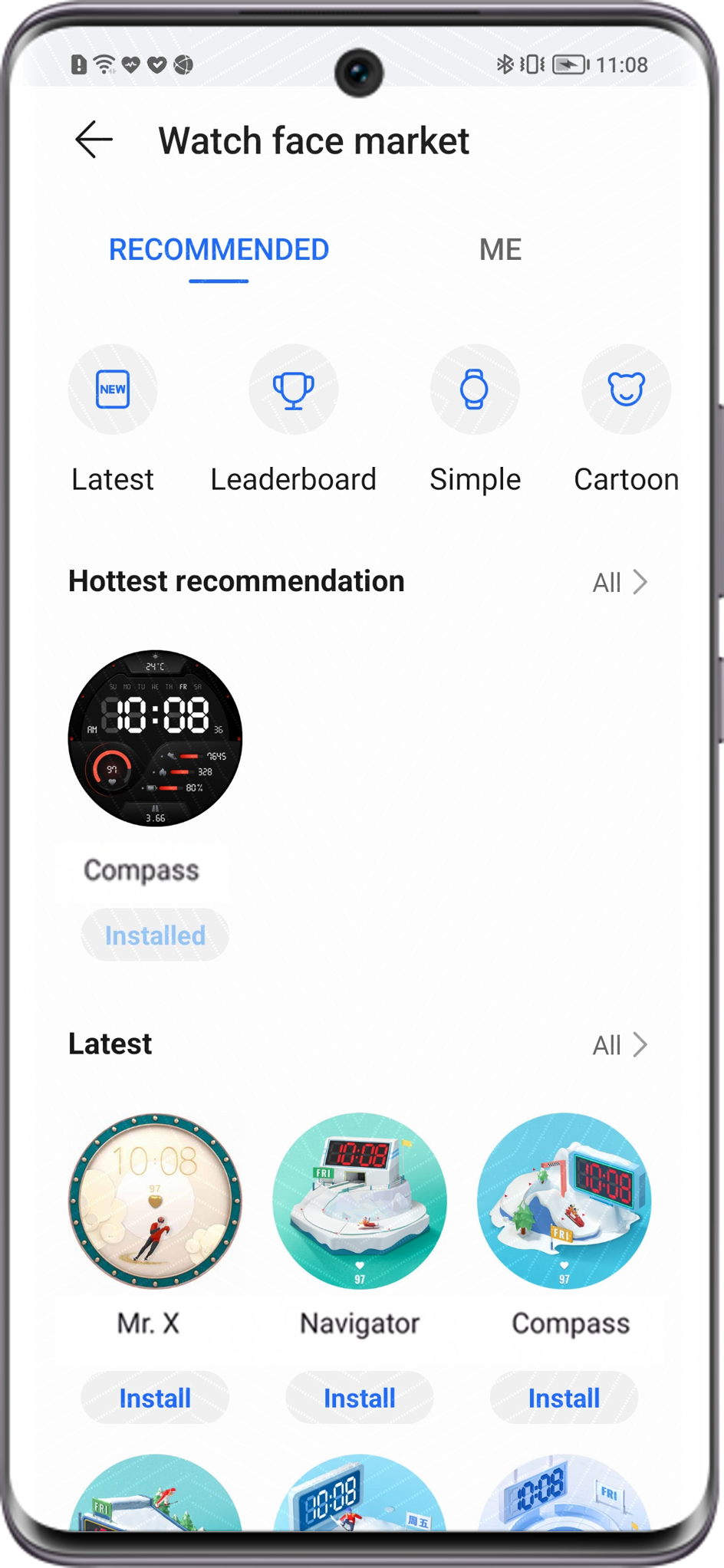Install the Navigator watch face
The height and width of the screenshot is (1568, 724).
[x=360, y=1398]
